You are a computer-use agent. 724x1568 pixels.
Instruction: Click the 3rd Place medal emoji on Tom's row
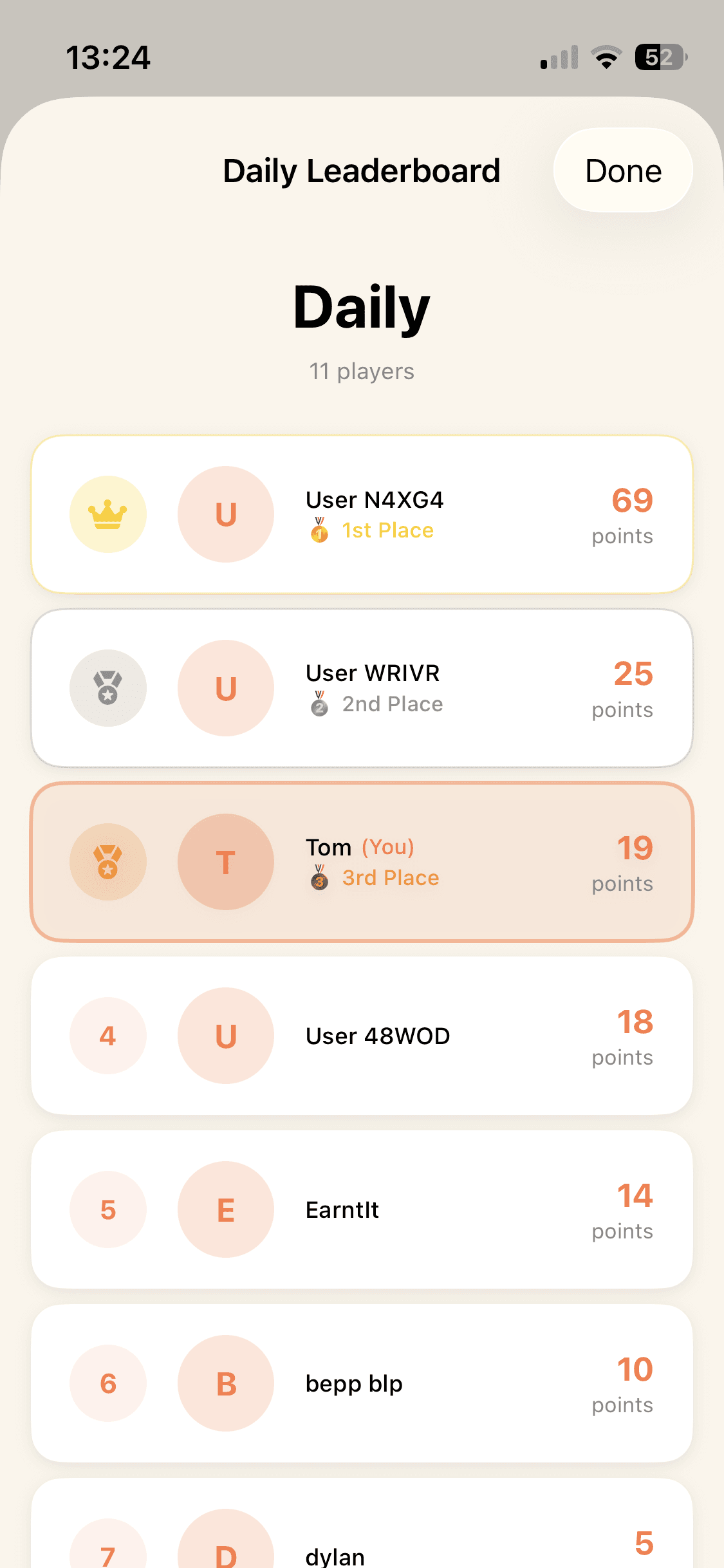pyautogui.click(x=319, y=878)
